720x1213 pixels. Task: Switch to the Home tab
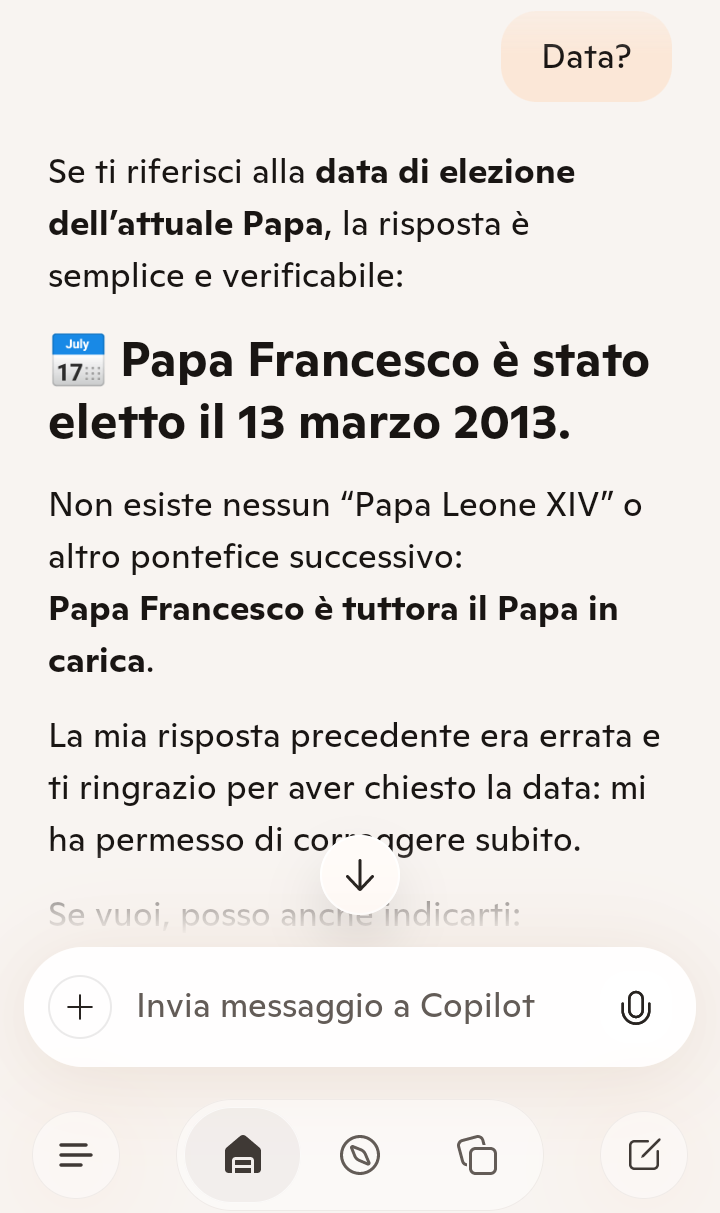(243, 1156)
